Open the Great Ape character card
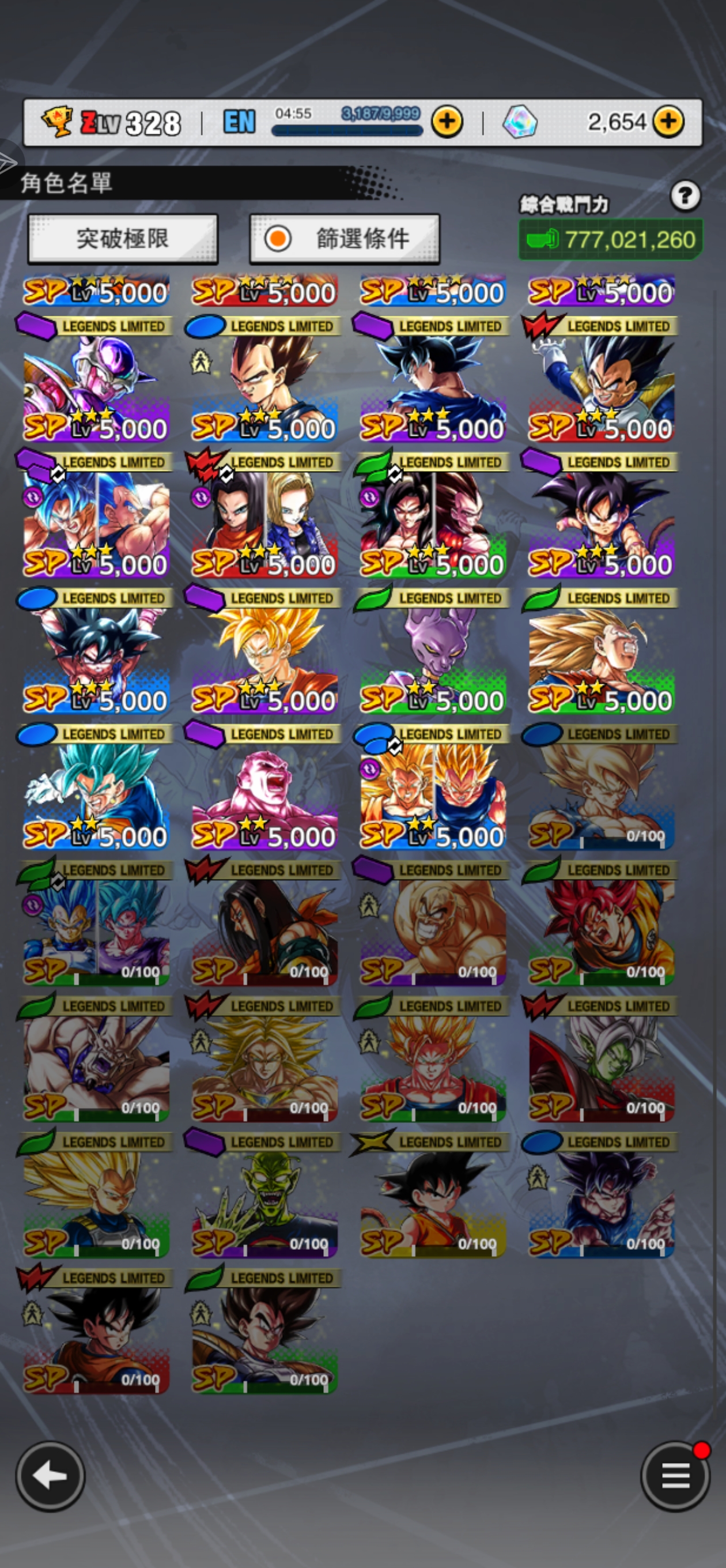The height and width of the screenshot is (1568, 726). tap(96, 1060)
